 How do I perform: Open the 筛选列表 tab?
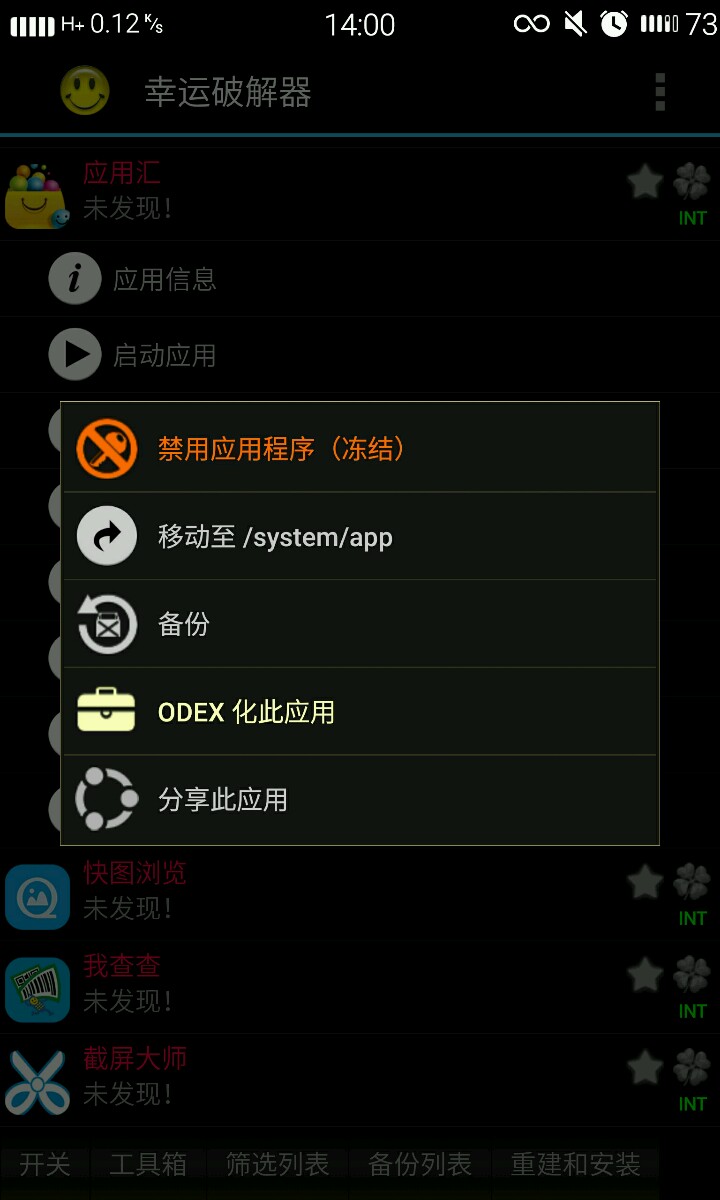coord(277,1165)
